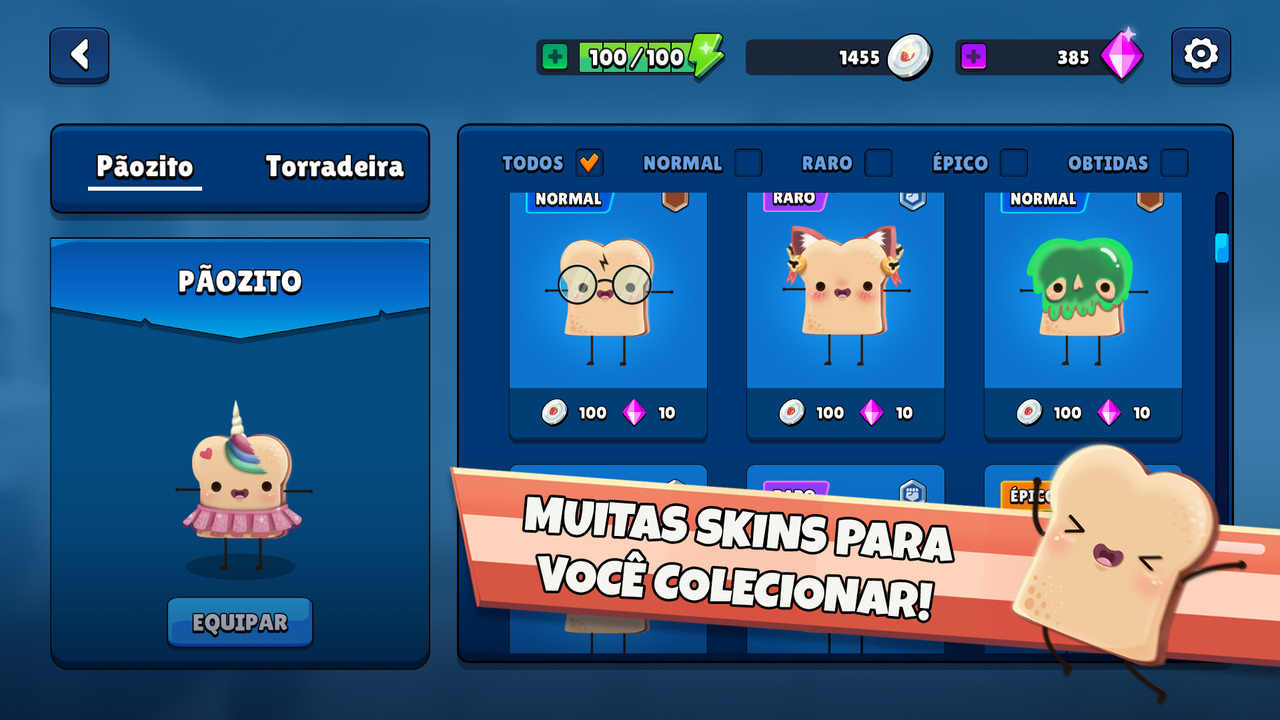Screen dimensions: 1280x720
Task: Select the Pãozito tab
Action: coord(145,166)
